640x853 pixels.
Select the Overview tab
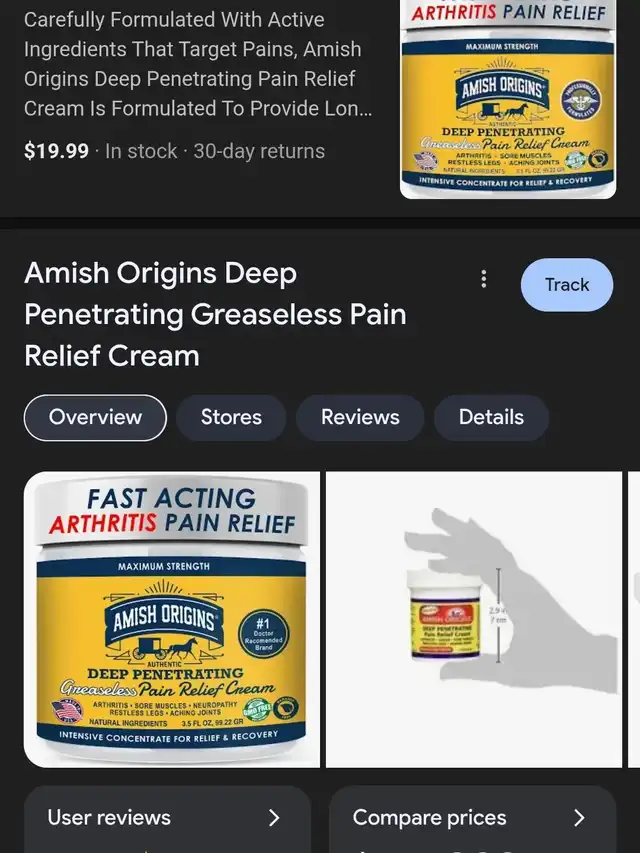pyautogui.click(x=96, y=417)
